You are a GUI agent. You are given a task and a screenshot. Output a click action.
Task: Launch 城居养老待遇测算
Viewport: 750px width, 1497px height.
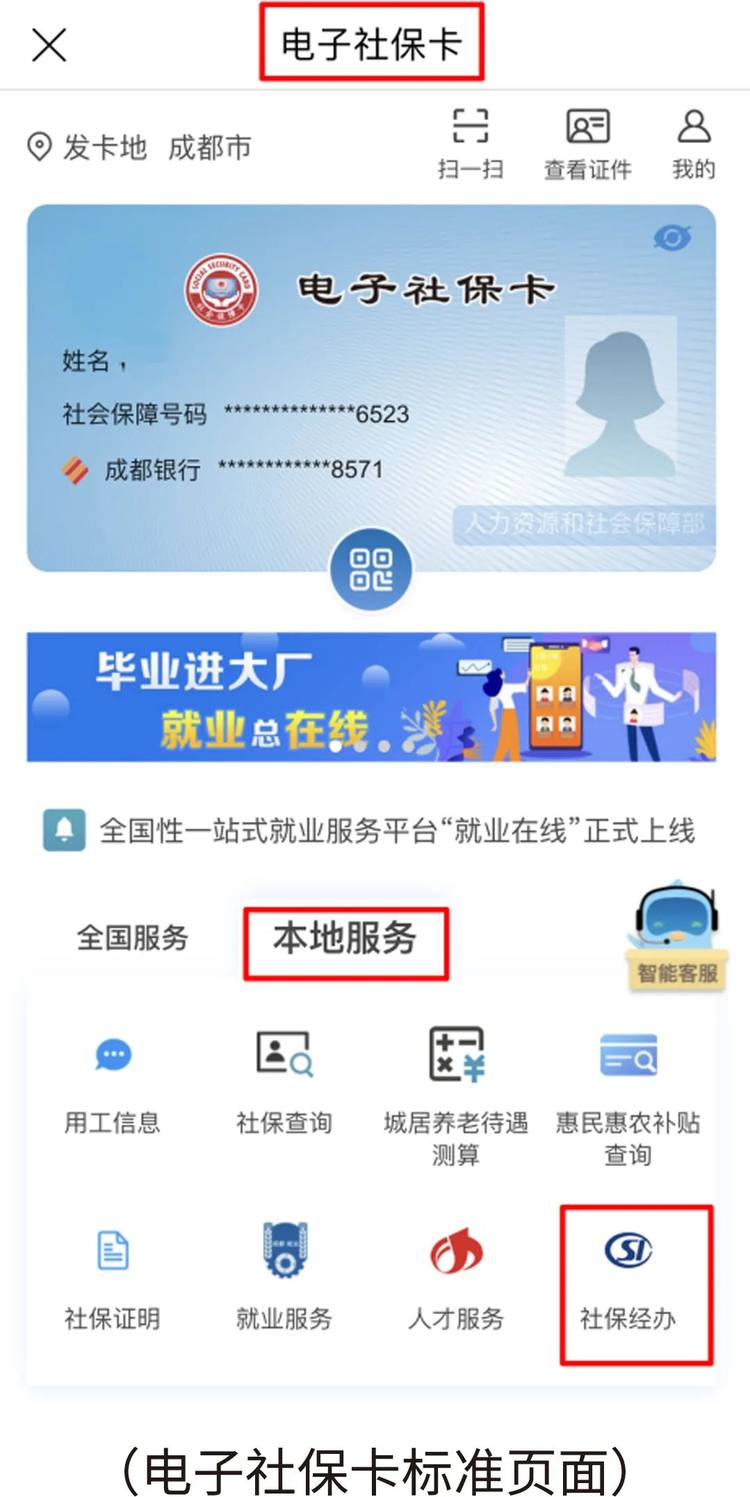coord(456,1095)
